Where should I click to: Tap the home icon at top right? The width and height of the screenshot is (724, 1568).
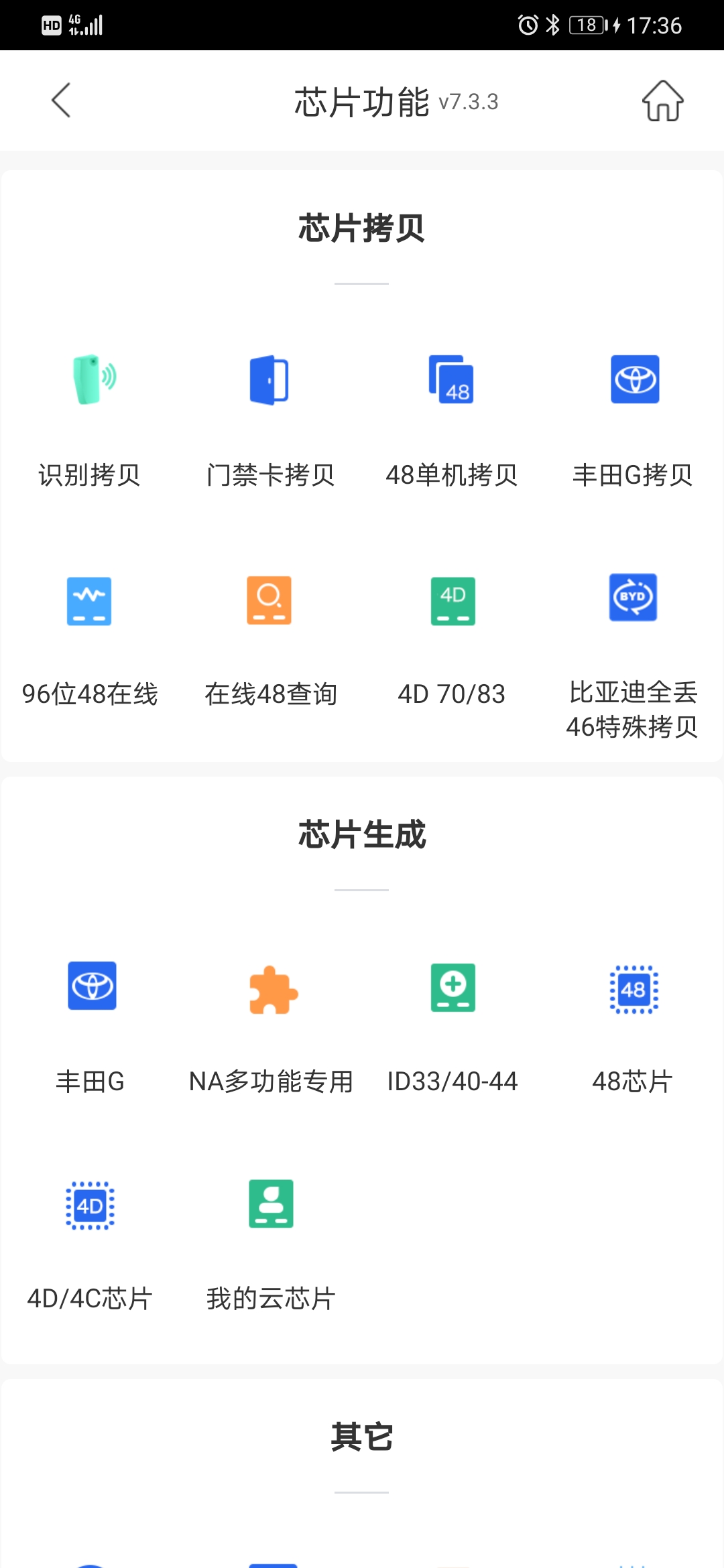coord(662,101)
